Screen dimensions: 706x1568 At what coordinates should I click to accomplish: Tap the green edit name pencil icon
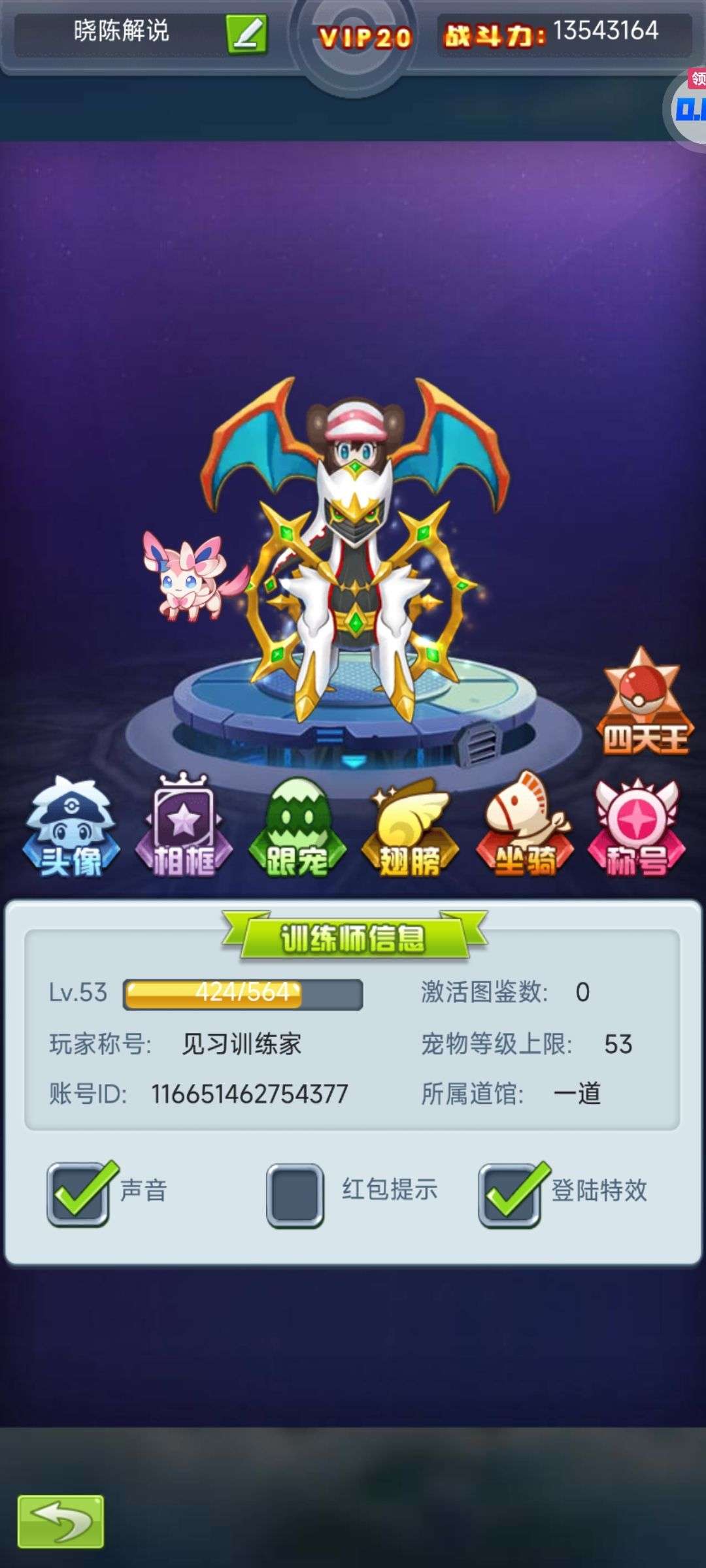click(246, 34)
